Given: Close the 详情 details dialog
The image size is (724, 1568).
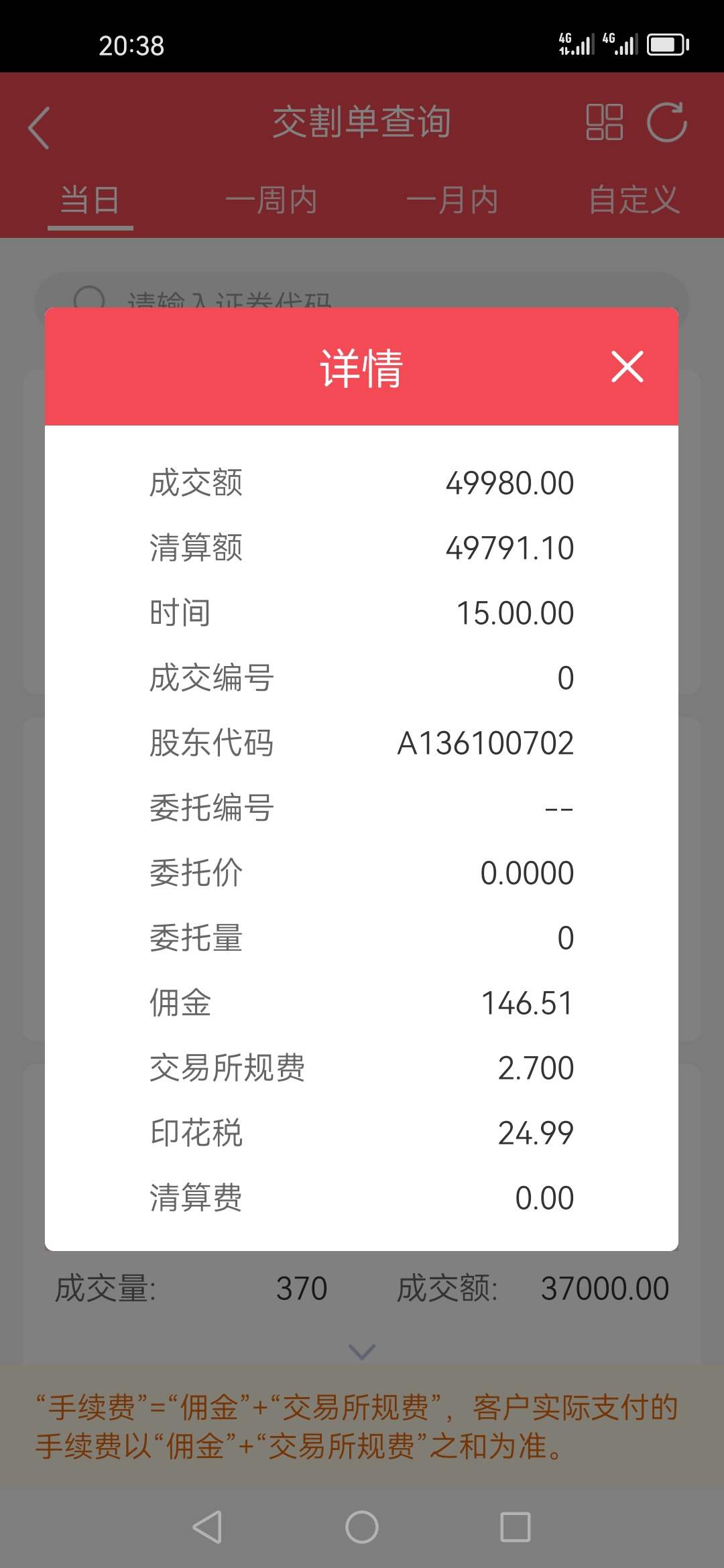Looking at the screenshot, I should coord(627,367).
